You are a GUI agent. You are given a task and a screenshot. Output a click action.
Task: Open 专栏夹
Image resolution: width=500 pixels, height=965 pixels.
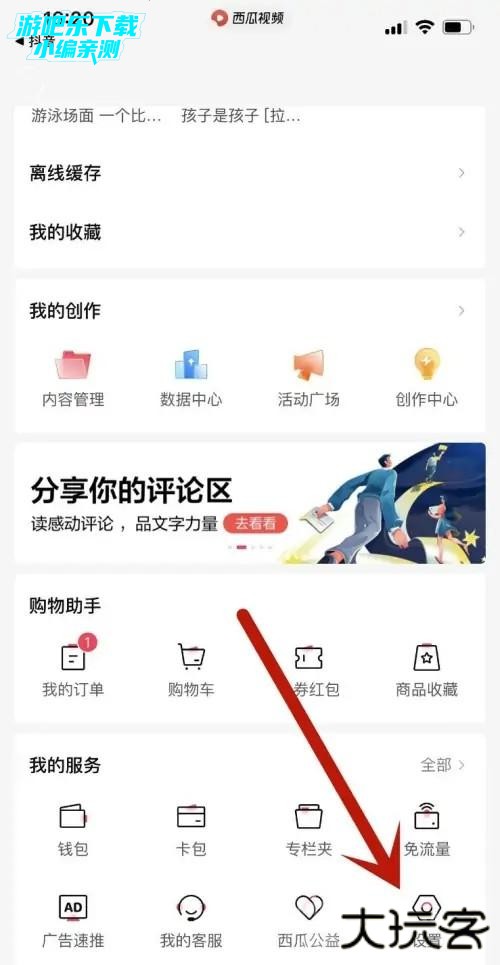(308, 830)
